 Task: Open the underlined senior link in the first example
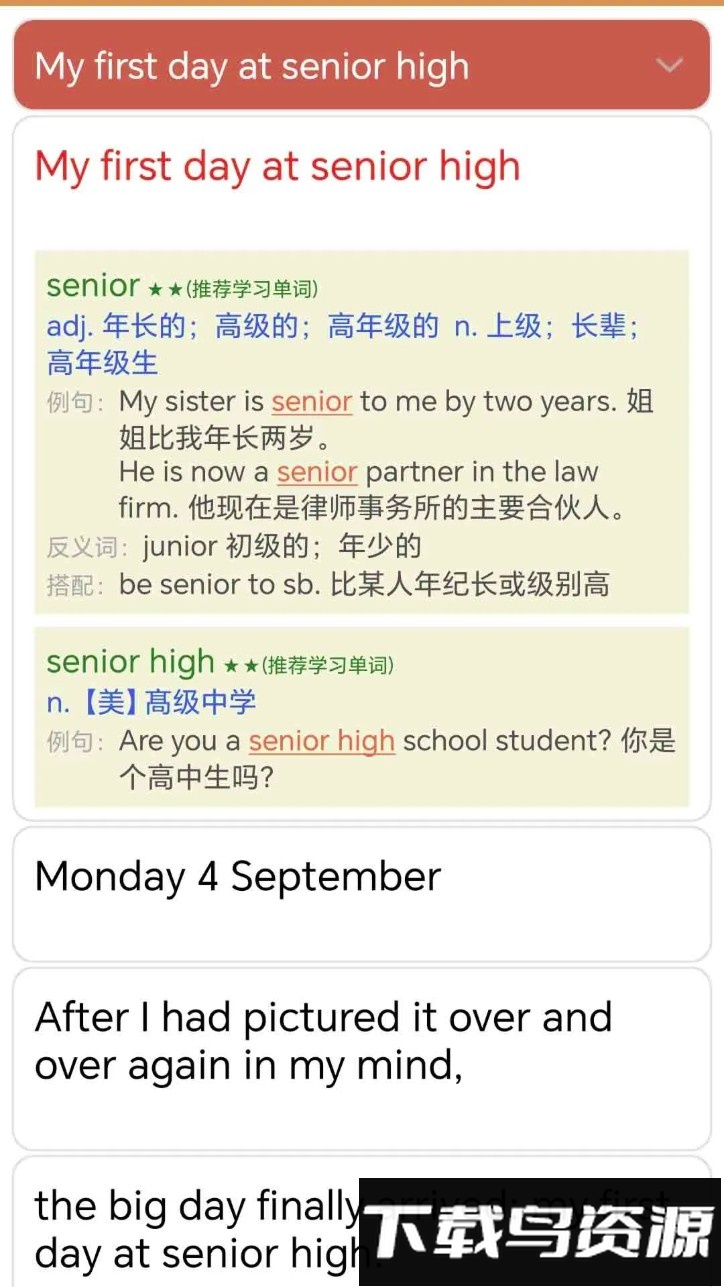(x=310, y=401)
